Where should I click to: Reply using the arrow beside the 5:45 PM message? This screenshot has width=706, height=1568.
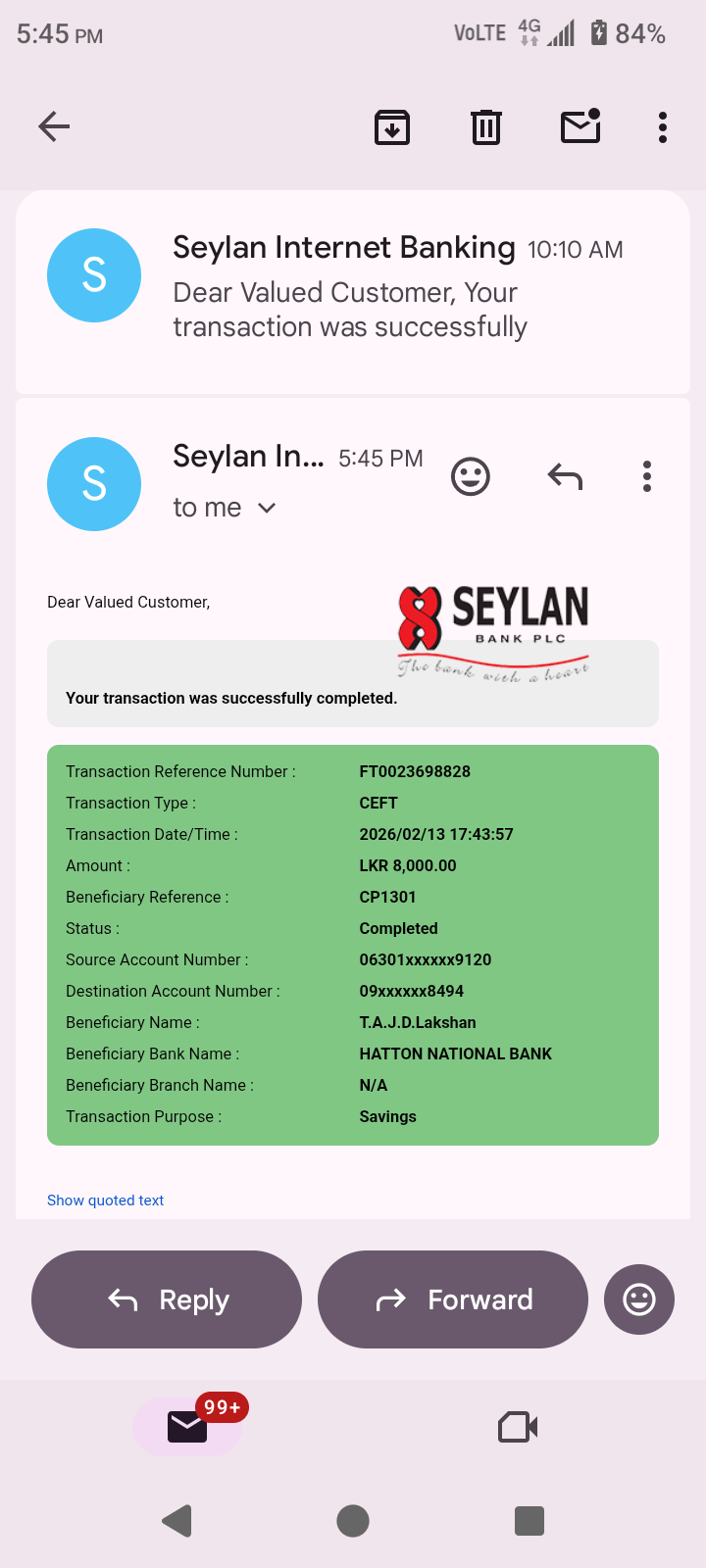click(565, 477)
